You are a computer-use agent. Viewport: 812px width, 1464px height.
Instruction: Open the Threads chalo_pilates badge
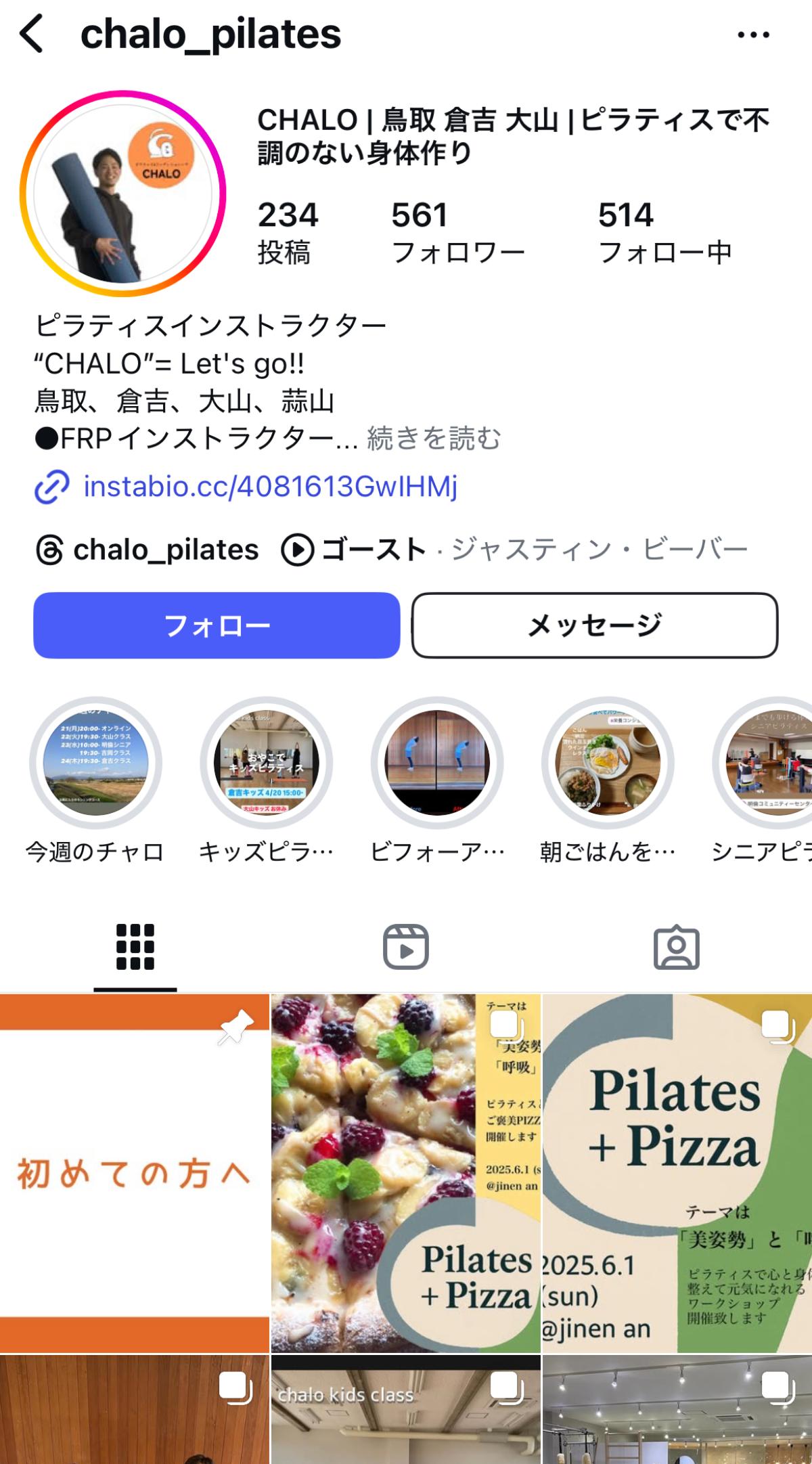tap(148, 550)
